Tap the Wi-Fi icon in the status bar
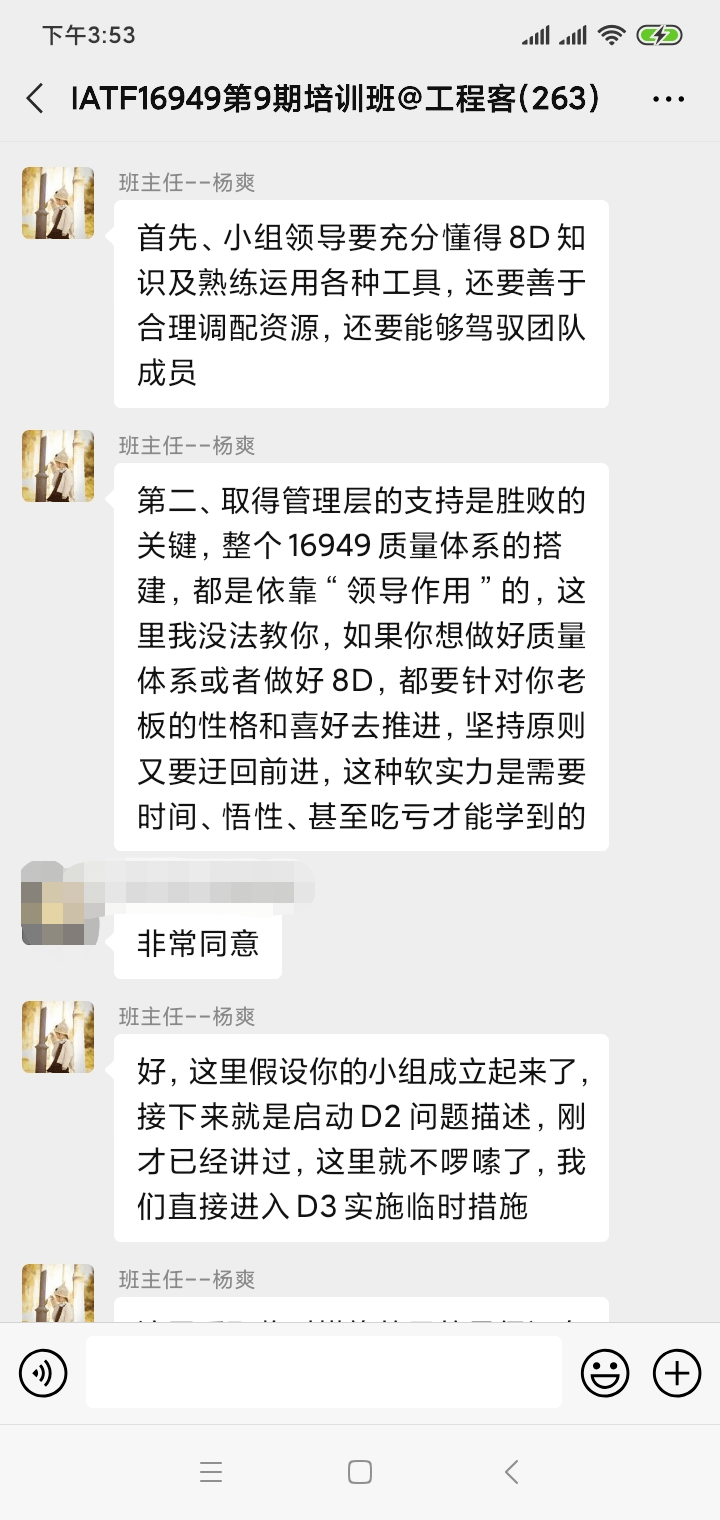Viewport: 720px width, 1520px height. pos(611,33)
